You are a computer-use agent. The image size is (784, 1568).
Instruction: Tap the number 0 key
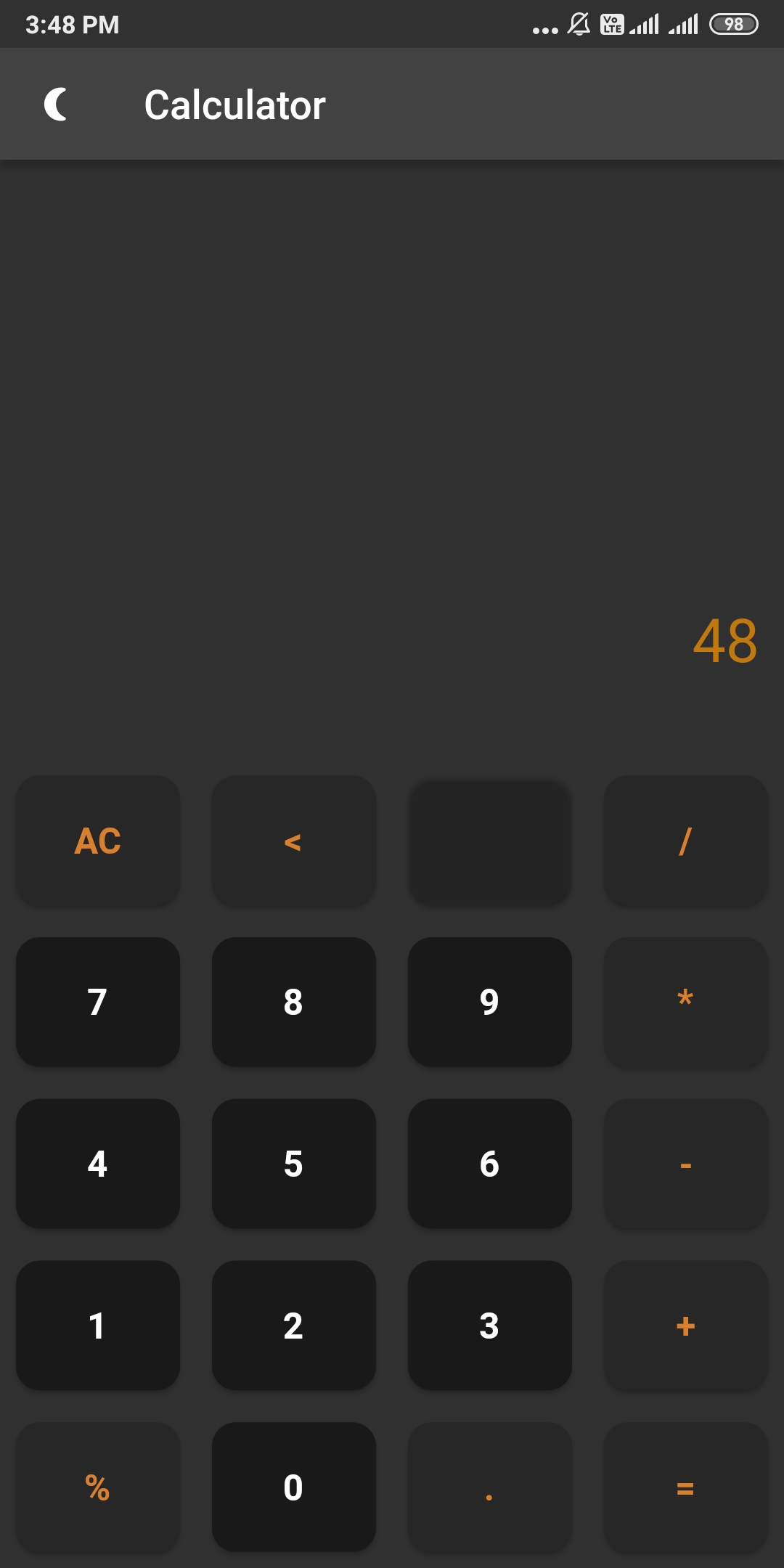coord(293,1488)
